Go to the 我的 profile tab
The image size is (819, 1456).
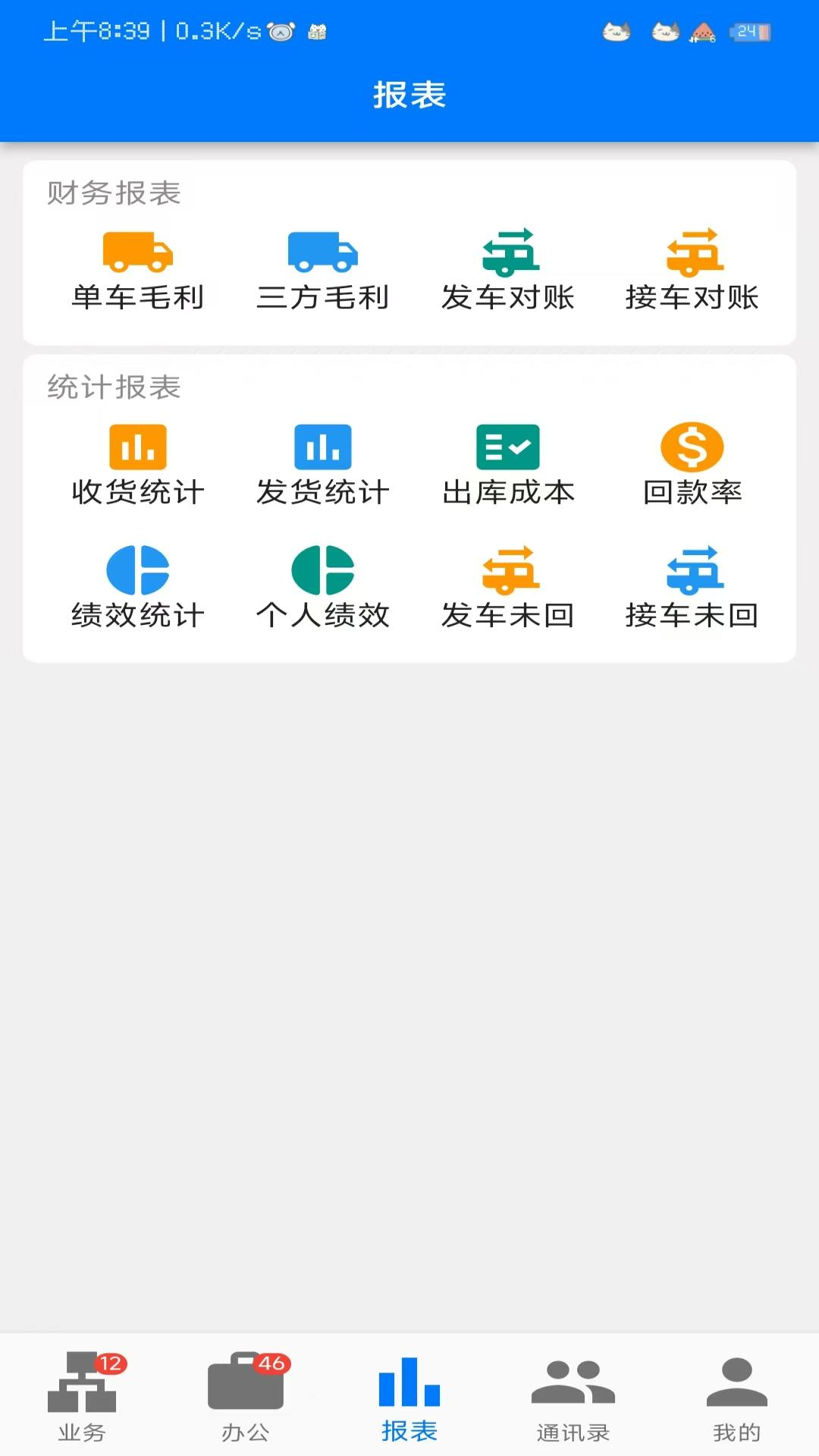pyautogui.click(x=734, y=1403)
